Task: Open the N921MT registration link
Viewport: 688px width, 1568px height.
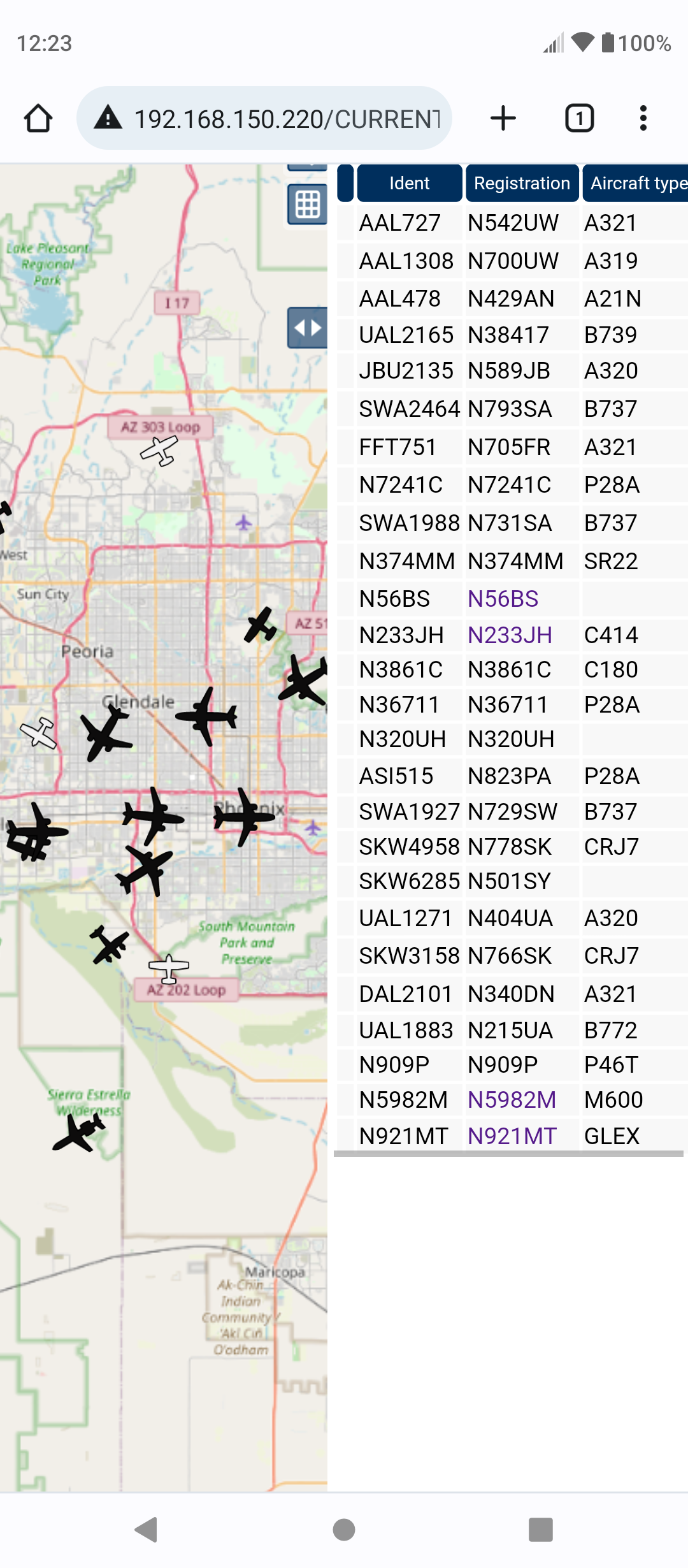Action: pyautogui.click(x=512, y=1136)
